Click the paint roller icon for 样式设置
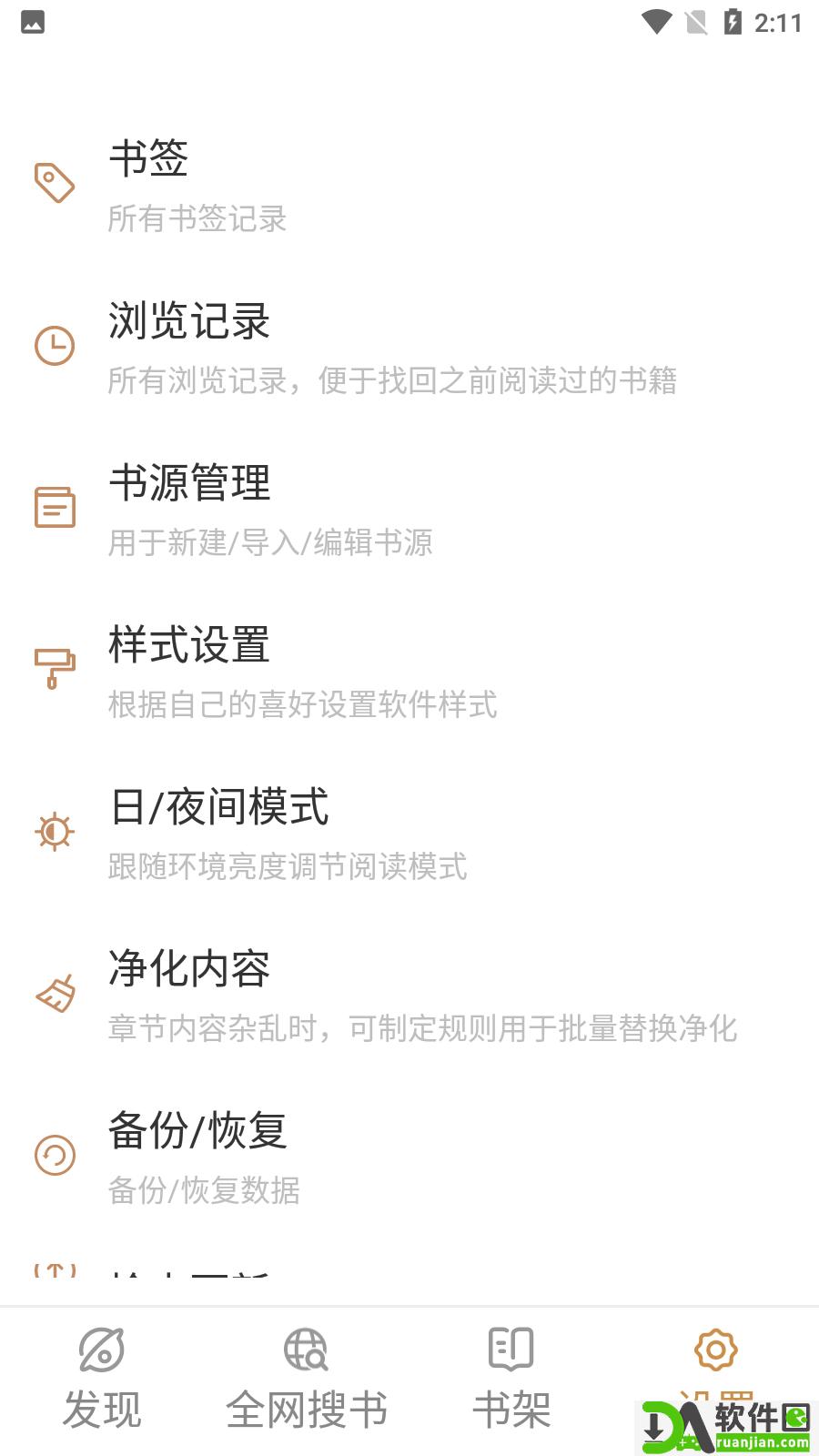Viewport: 819px width, 1456px height. pos(53,670)
